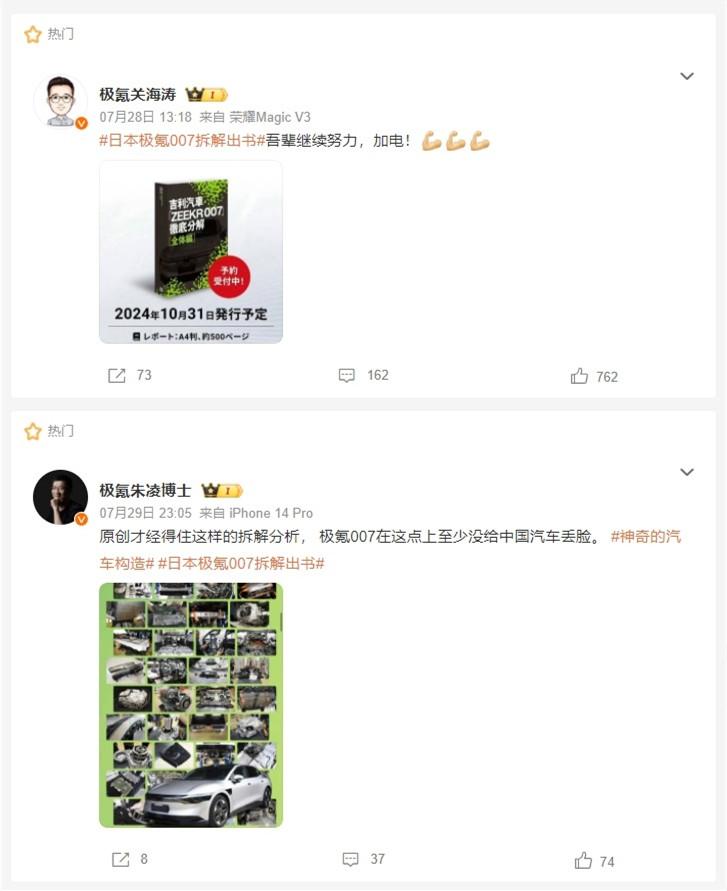Screen dimensions: 727x891
Task: Tap the 极氪朱凌博士 username
Action: (145, 490)
